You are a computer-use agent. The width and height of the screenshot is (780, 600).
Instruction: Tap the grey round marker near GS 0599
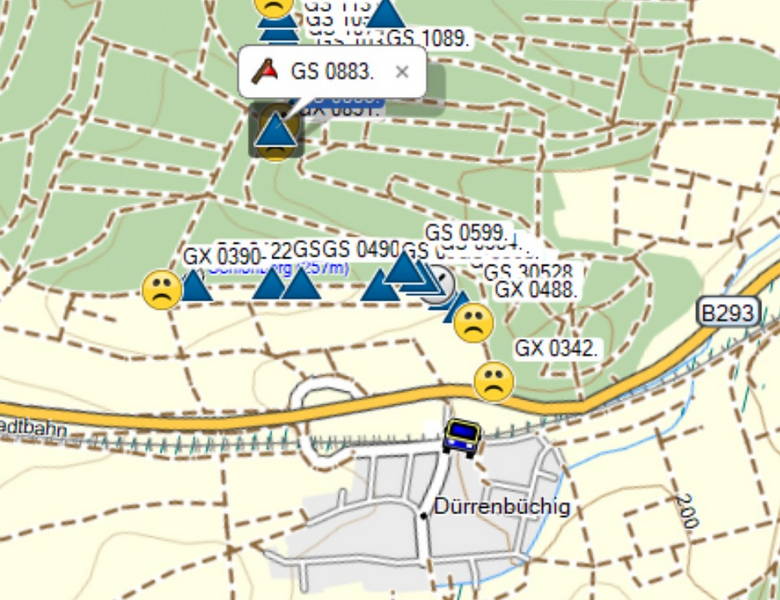pyautogui.click(x=438, y=285)
